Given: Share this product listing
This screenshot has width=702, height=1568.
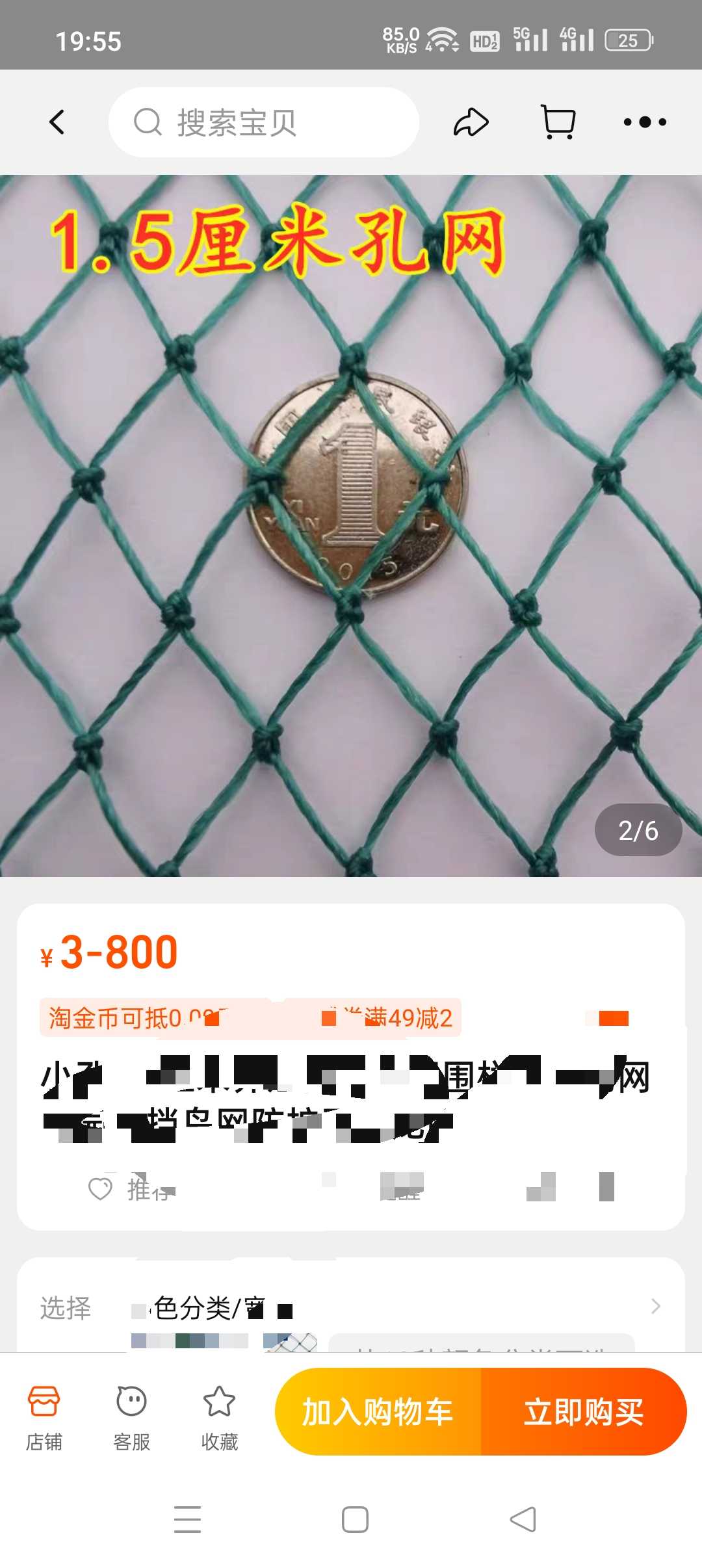Looking at the screenshot, I should coord(471,122).
